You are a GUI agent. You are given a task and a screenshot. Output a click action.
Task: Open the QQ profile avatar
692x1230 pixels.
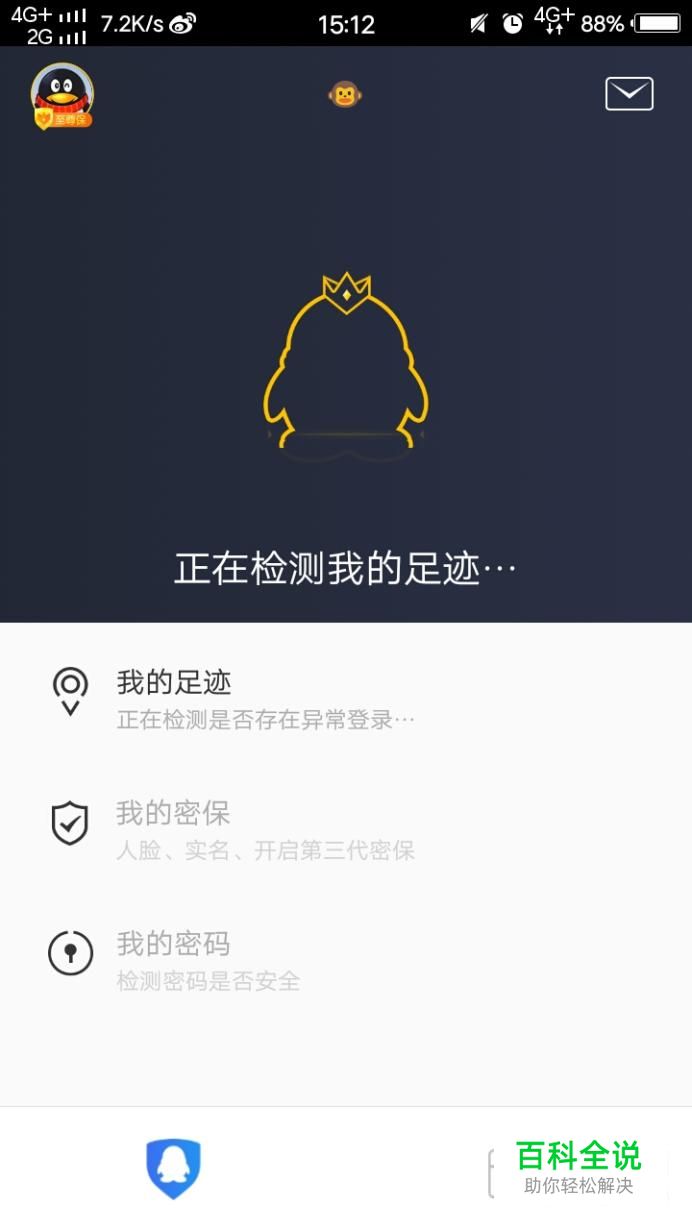(62, 96)
